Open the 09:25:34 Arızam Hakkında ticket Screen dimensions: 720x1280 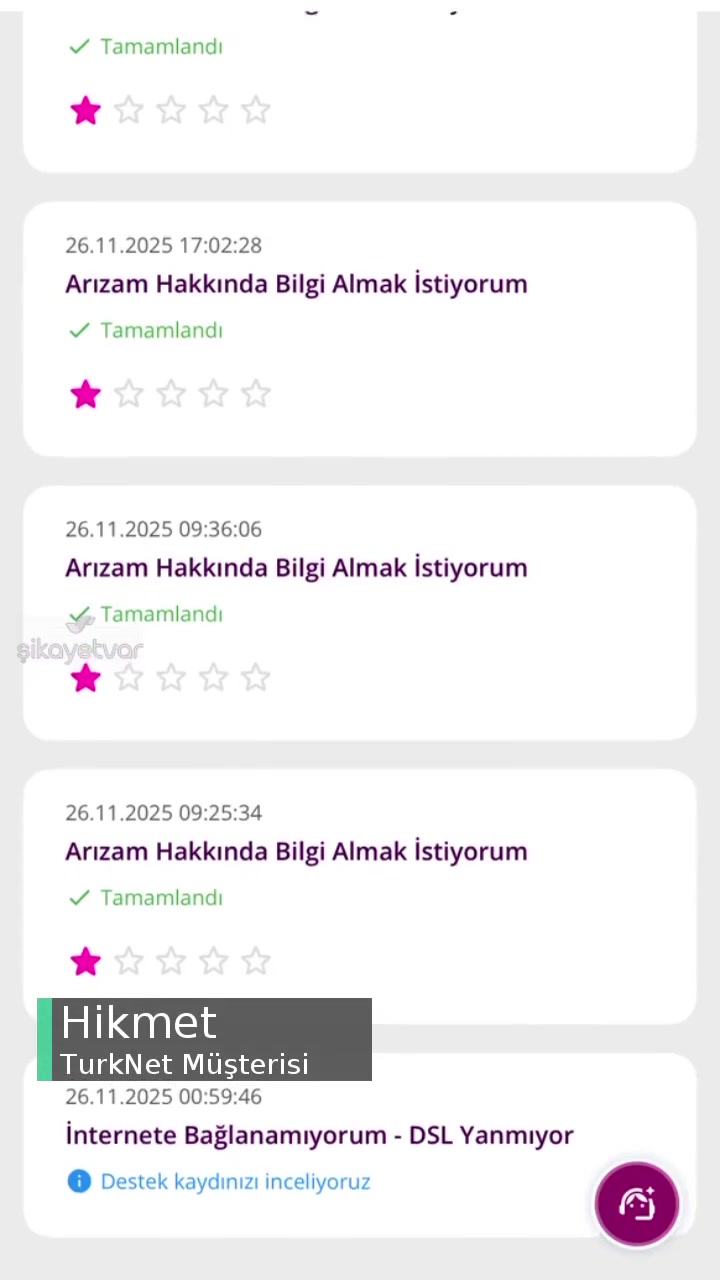(x=296, y=851)
